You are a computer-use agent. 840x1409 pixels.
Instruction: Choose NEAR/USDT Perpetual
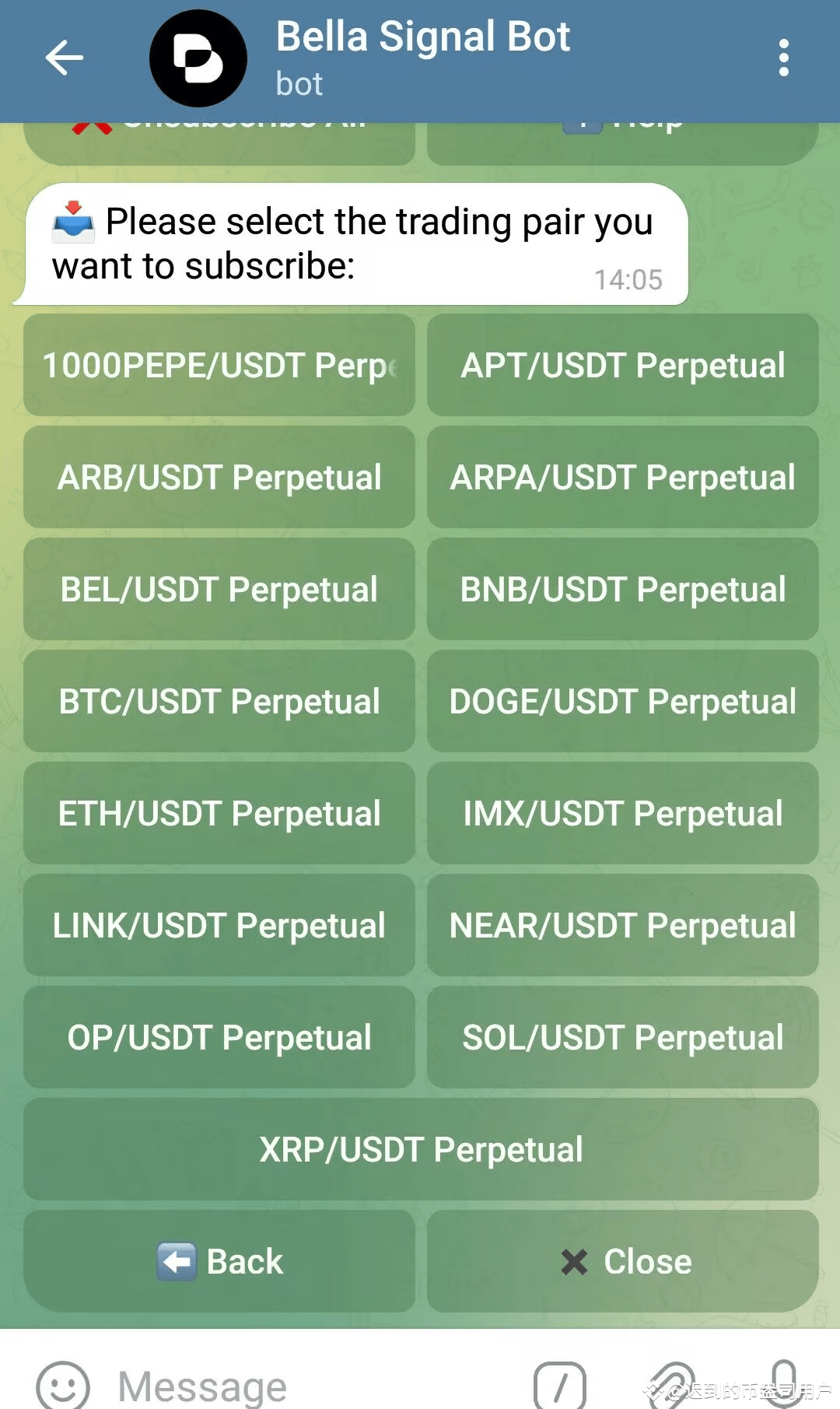click(623, 925)
